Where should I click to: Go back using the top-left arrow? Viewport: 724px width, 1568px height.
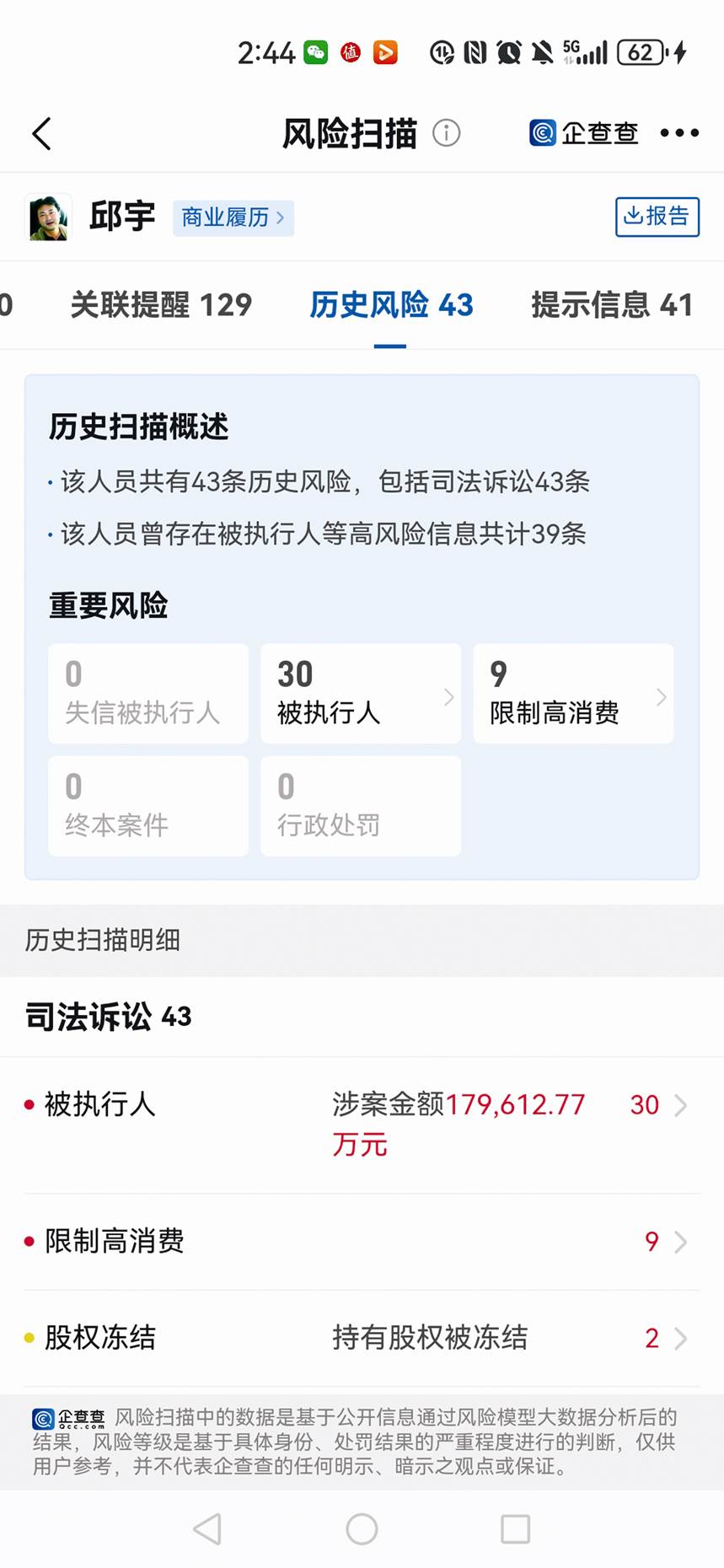pos(41,133)
